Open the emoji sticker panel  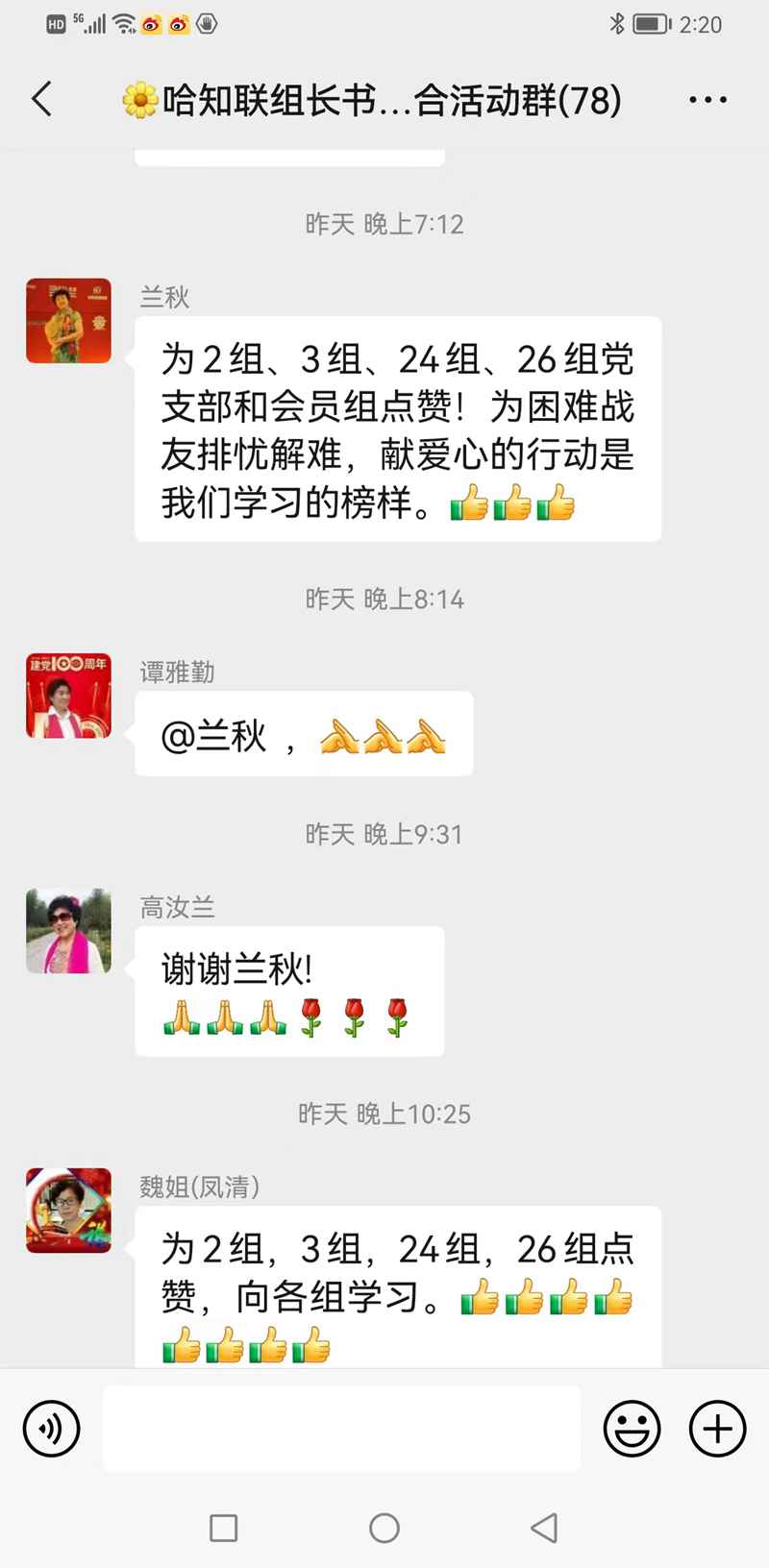tap(632, 1429)
